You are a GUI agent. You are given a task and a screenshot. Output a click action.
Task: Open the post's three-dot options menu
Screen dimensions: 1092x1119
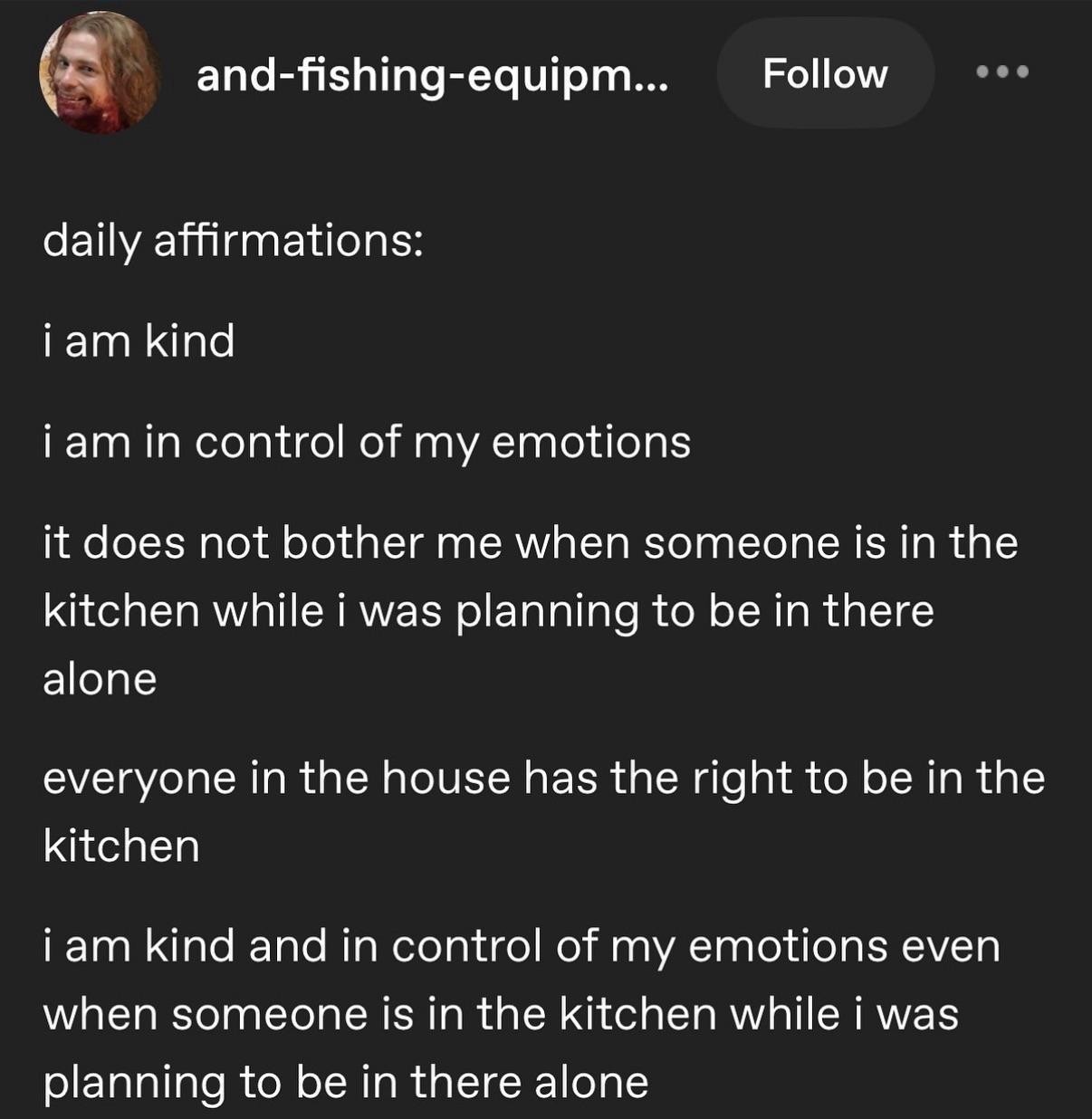[x=1003, y=72]
